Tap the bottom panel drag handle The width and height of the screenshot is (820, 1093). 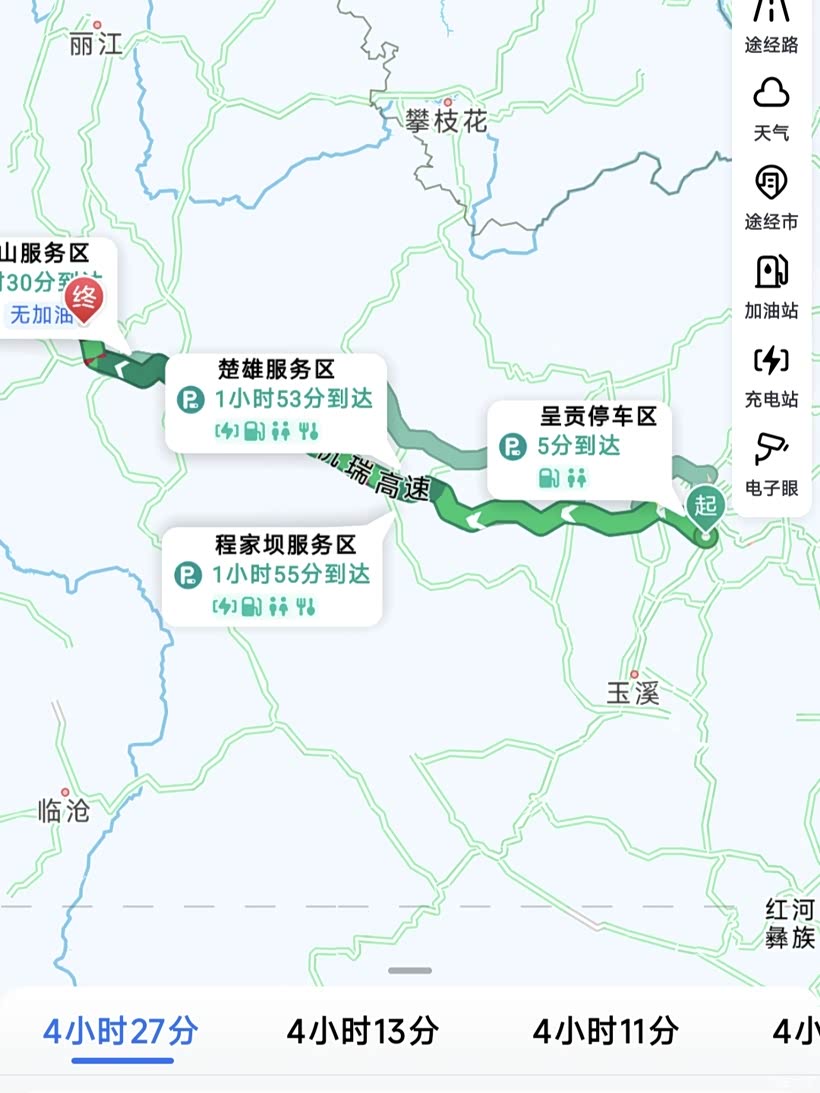tap(410, 970)
